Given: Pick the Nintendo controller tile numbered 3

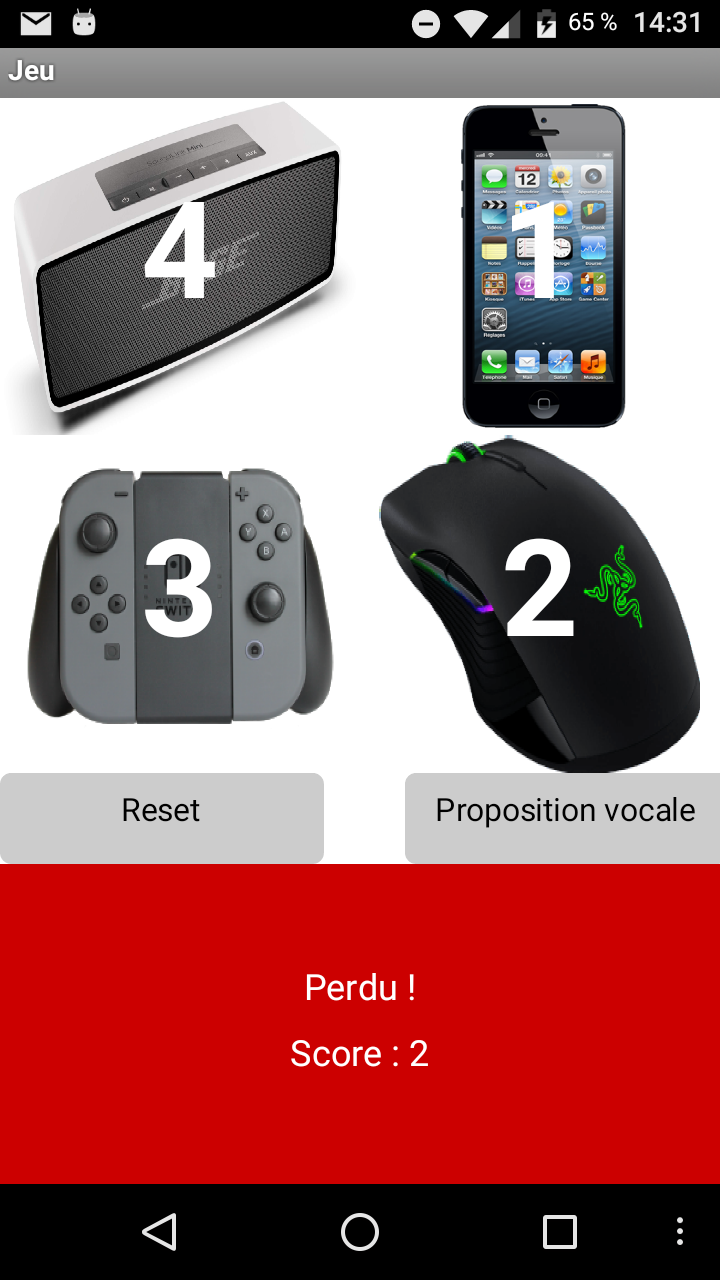Looking at the screenshot, I should point(180,597).
